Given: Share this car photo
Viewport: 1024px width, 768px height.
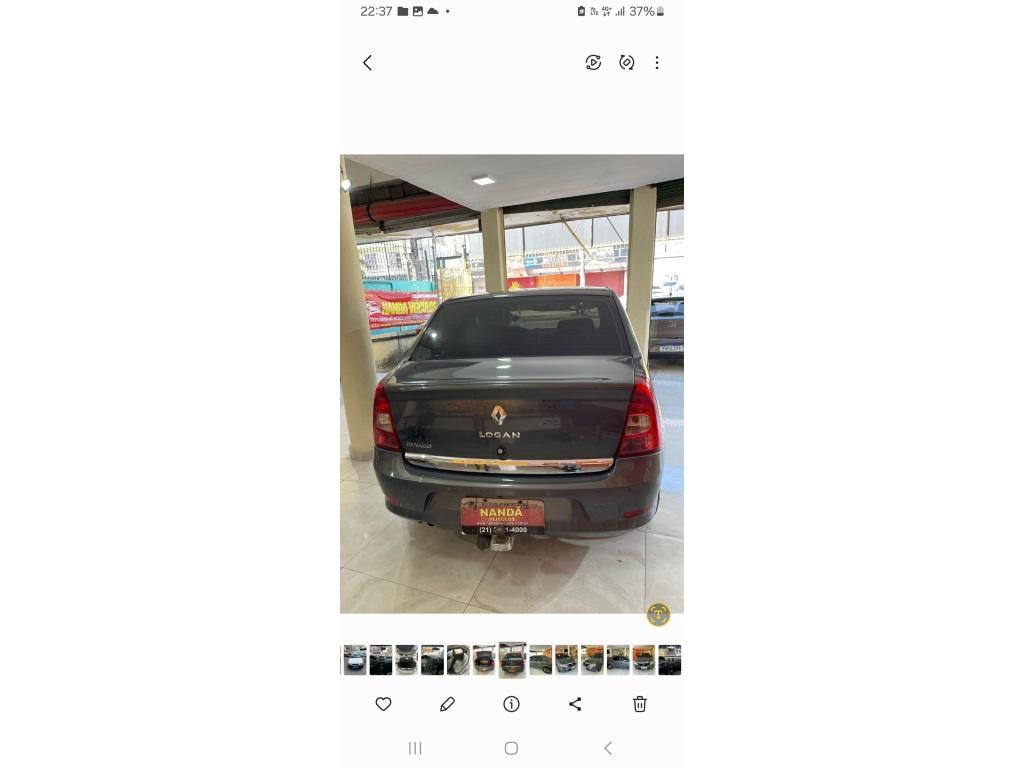Looking at the screenshot, I should (575, 704).
